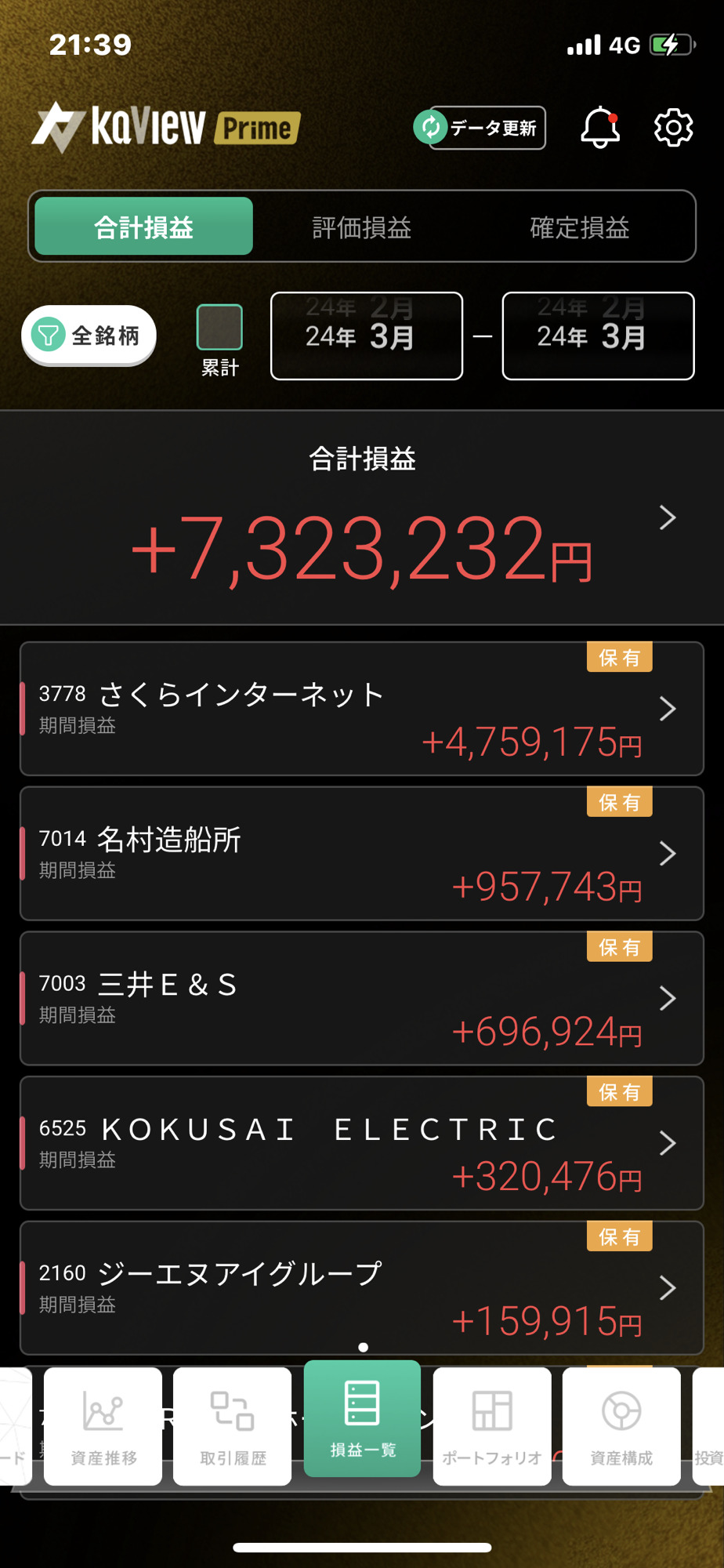724x1568 pixels.
Task: Open the 全銘柄 filter chip
Action: pos(89,336)
